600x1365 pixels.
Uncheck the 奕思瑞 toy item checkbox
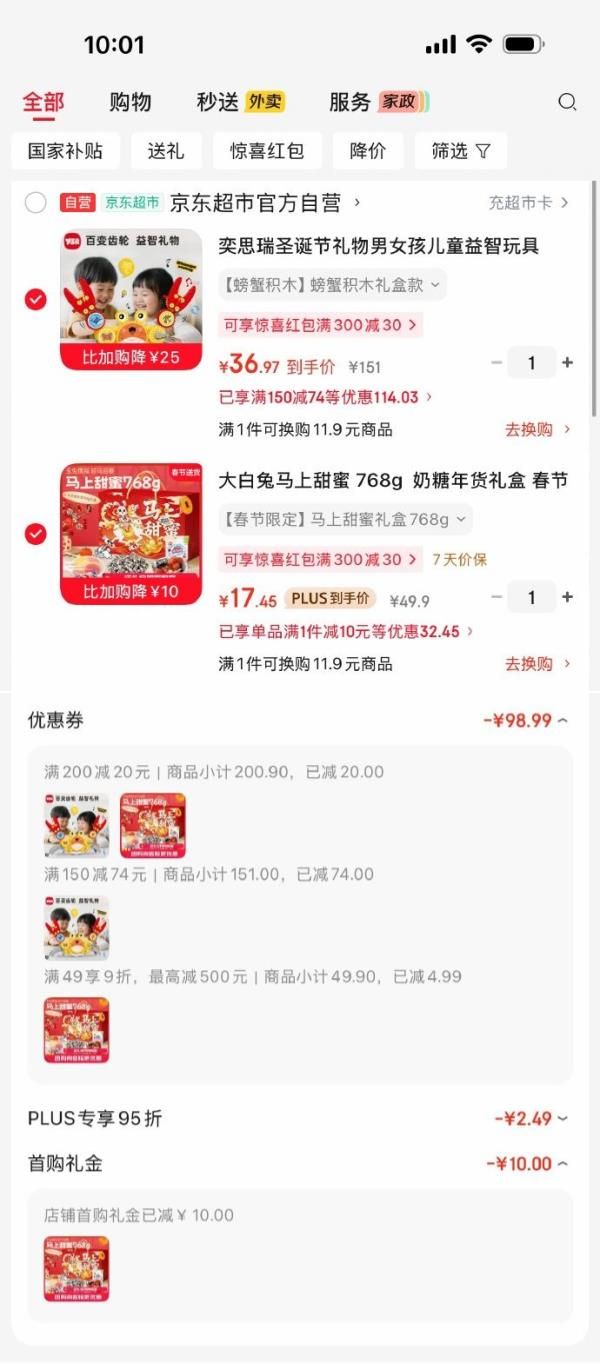pyautogui.click(x=36, y=299)
